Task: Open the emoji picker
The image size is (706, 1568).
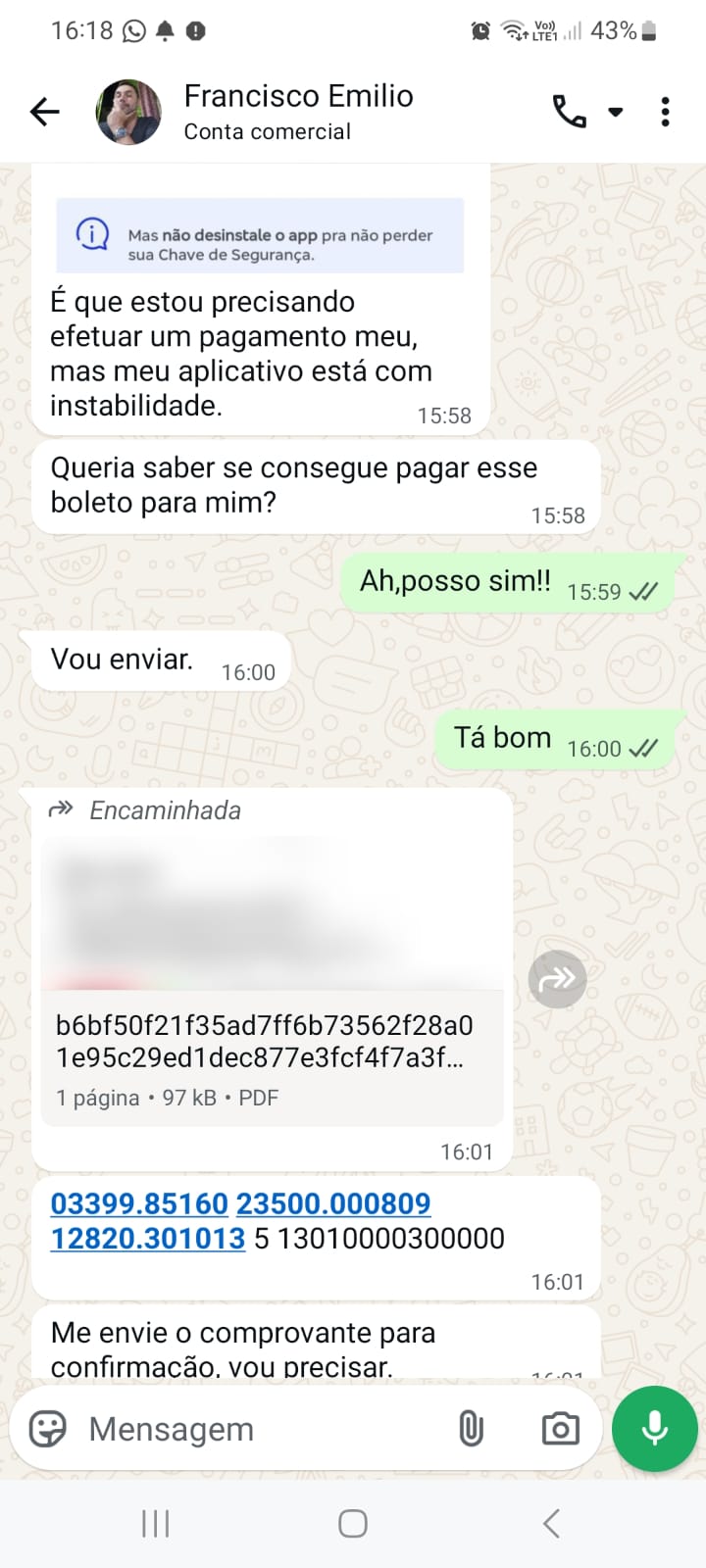Action: click(48, 1429)
